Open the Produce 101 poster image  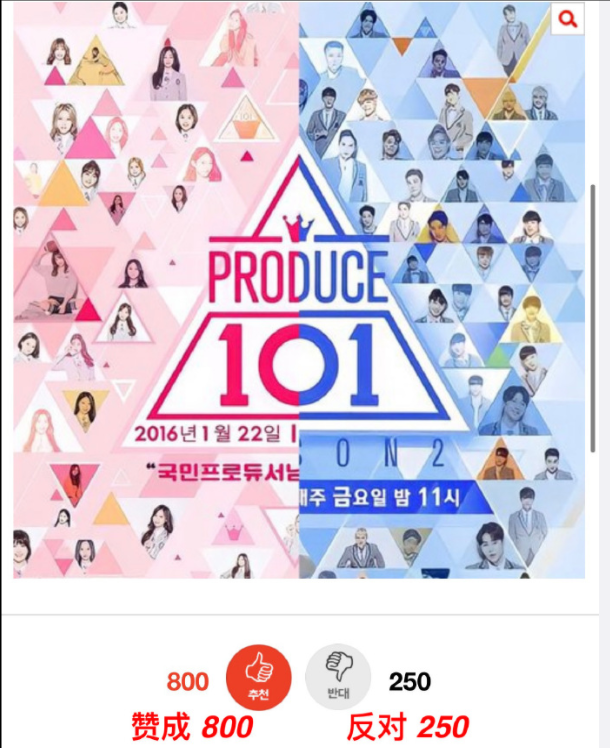click(299, 300)
